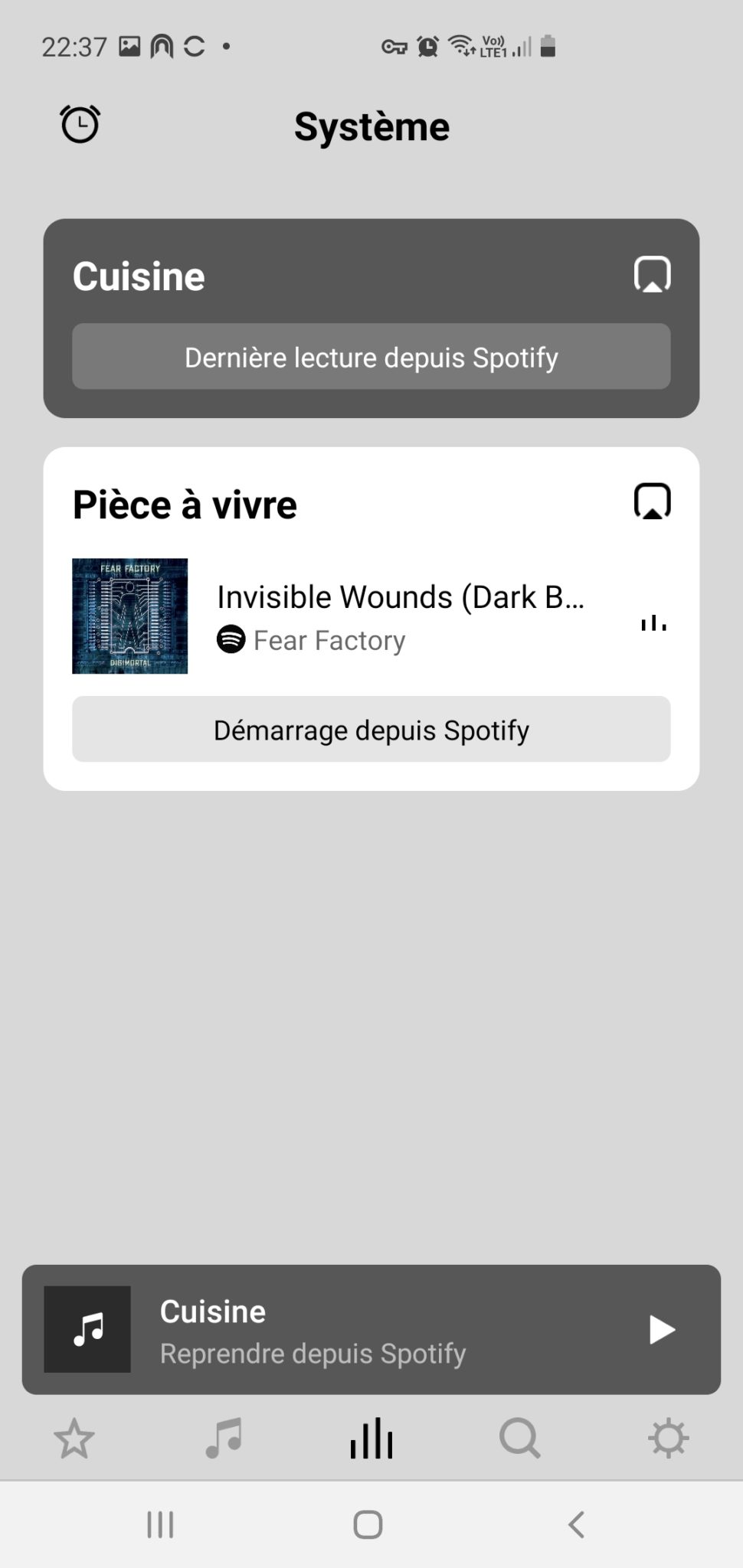Go back using the system back button

577,1524
